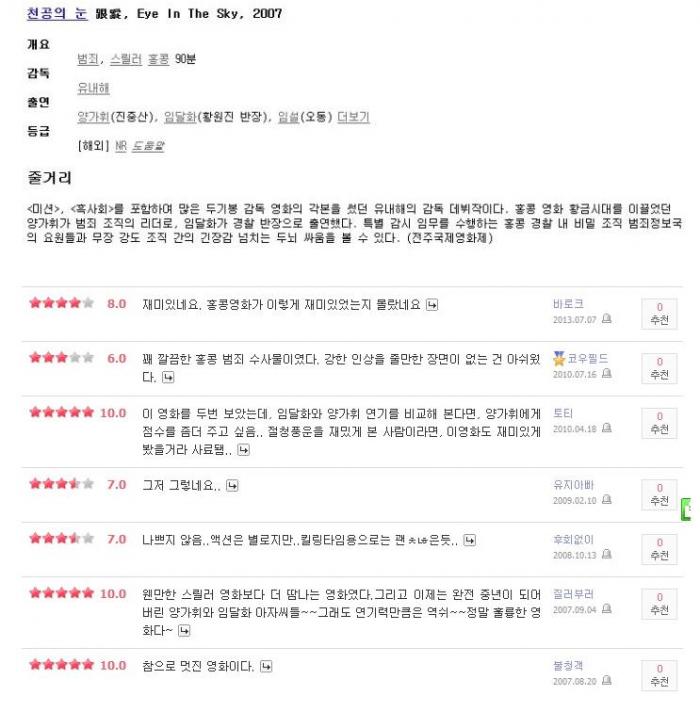Open actor 임달화's profile
This screenshot has width=700, height=728.
181,117
